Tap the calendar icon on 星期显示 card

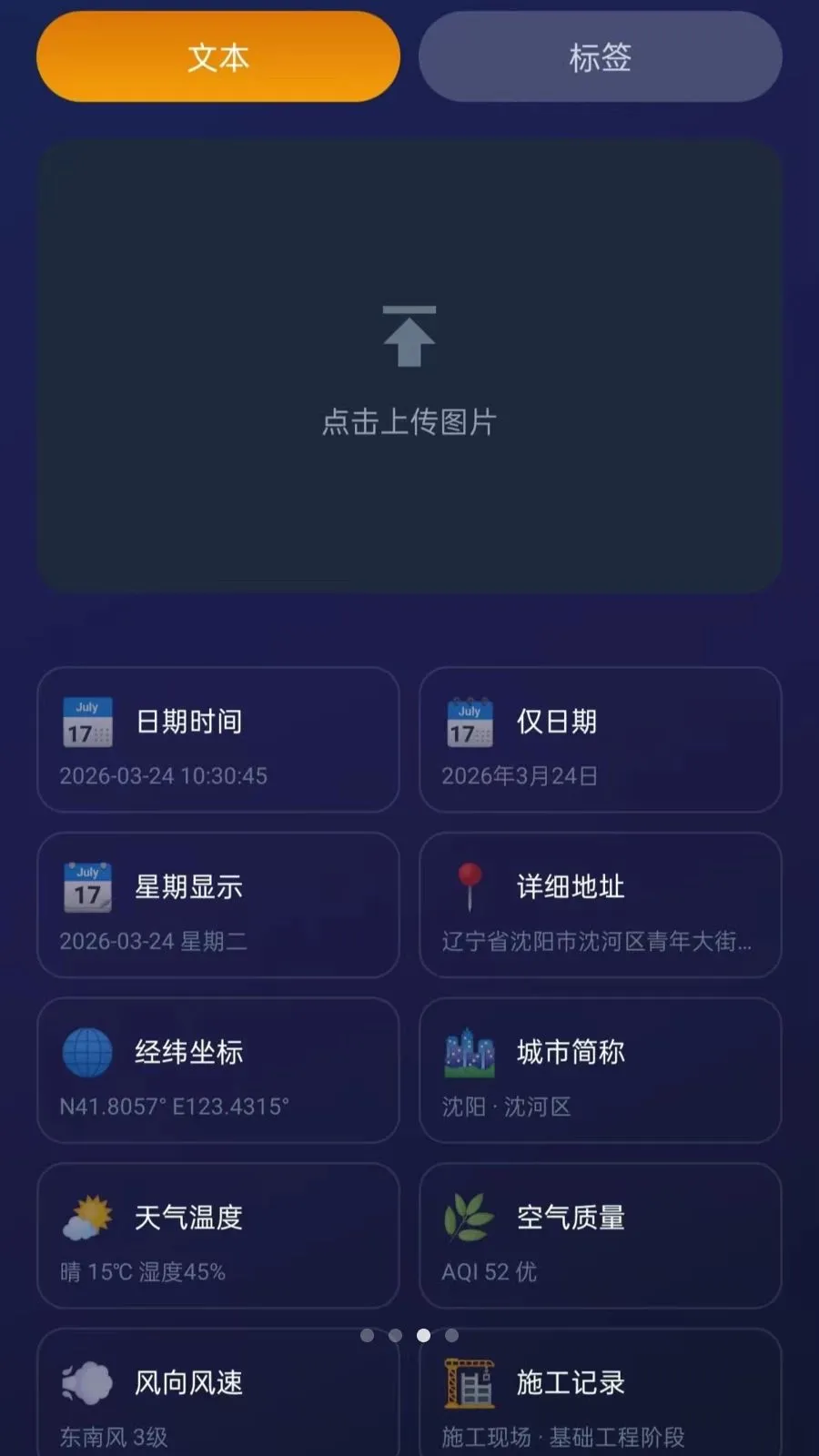click(86, 886)
